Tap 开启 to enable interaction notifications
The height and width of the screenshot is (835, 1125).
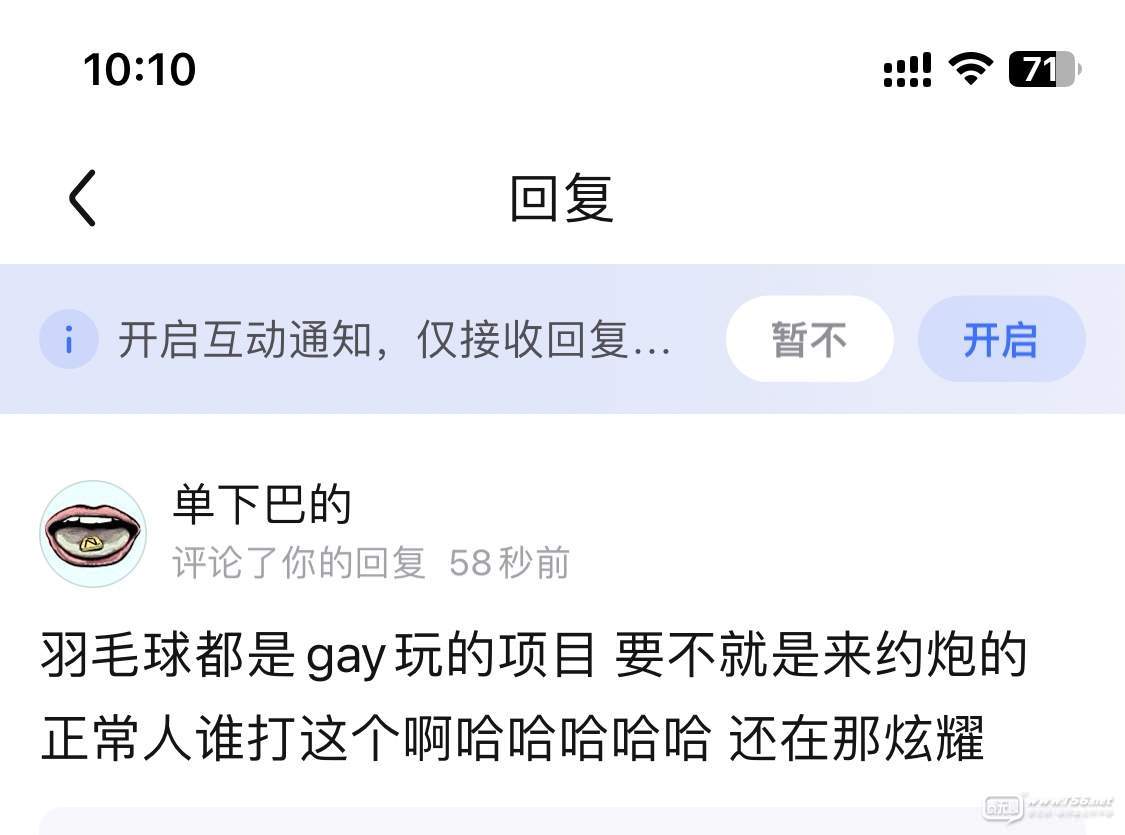coord(1000,340)
